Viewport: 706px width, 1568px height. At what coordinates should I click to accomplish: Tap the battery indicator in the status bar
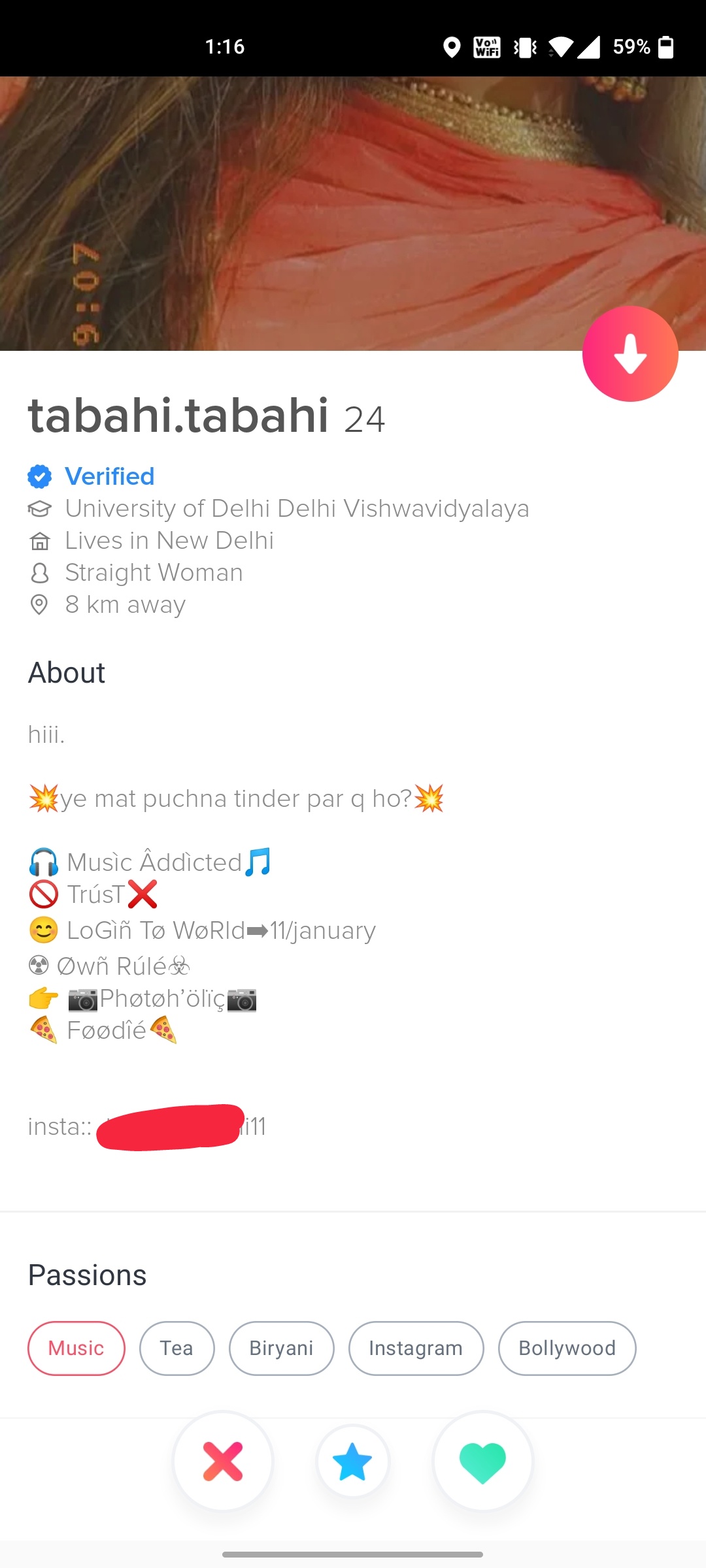[666, 46]
